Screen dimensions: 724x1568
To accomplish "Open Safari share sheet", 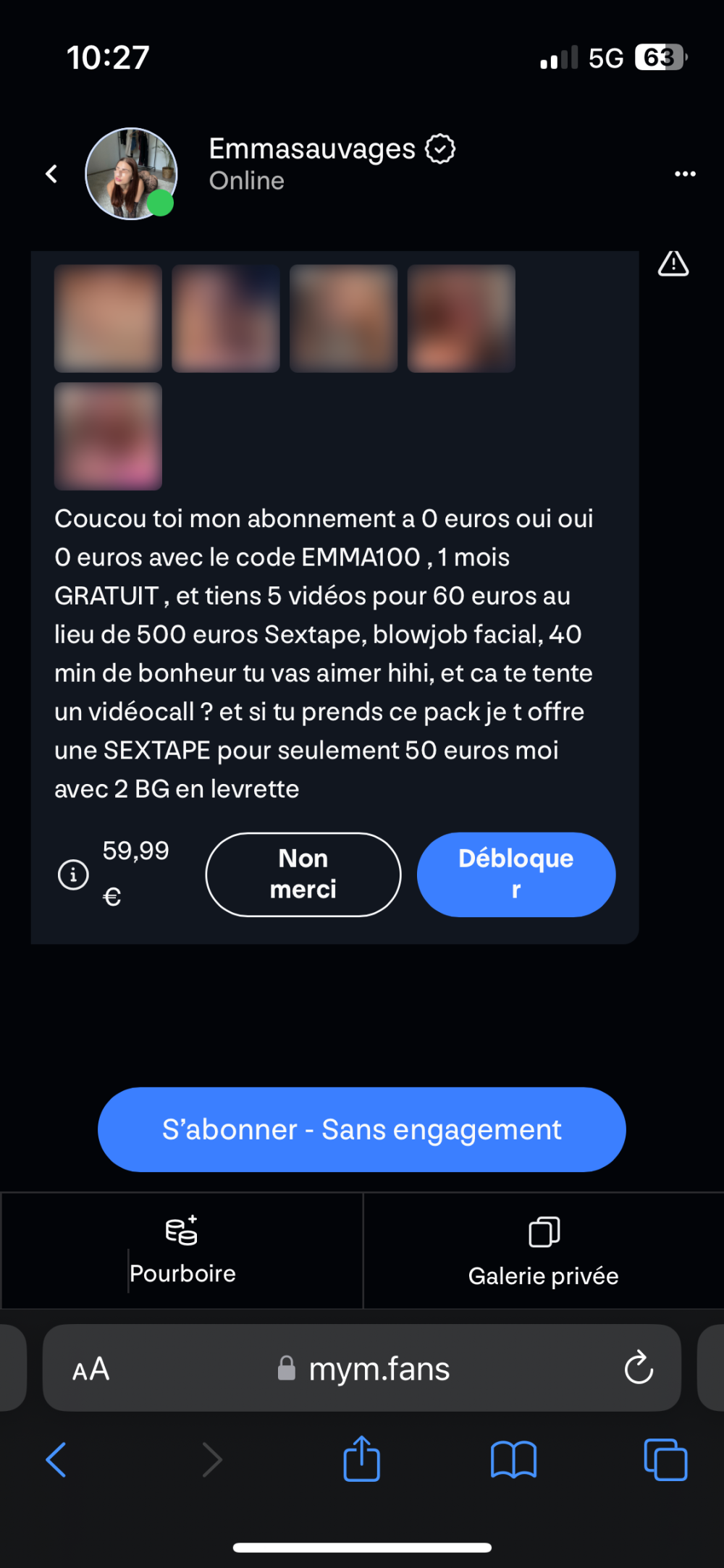I will pos(361,1459).
